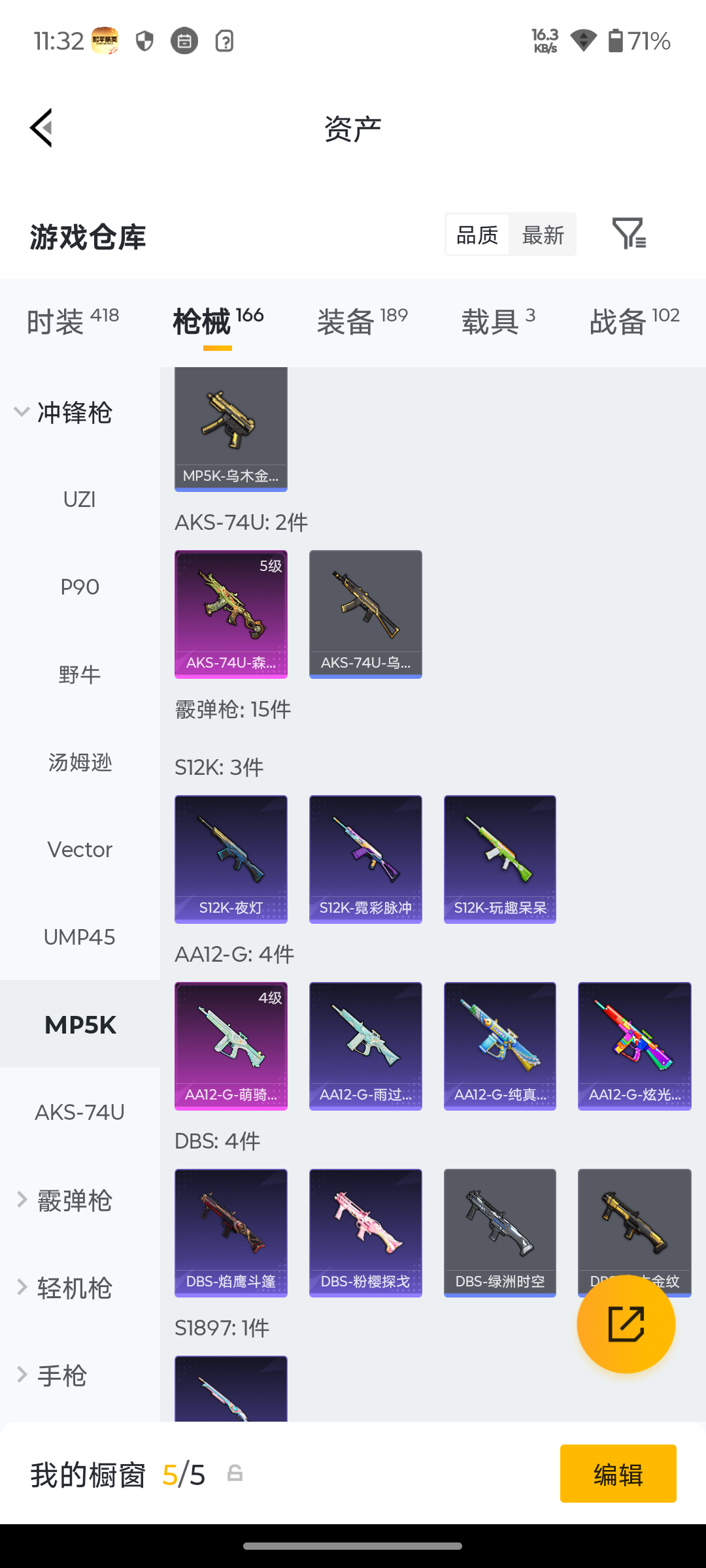Select UZI in the side list
Viewport: 706px width, 1568px height.
point(80,500)
